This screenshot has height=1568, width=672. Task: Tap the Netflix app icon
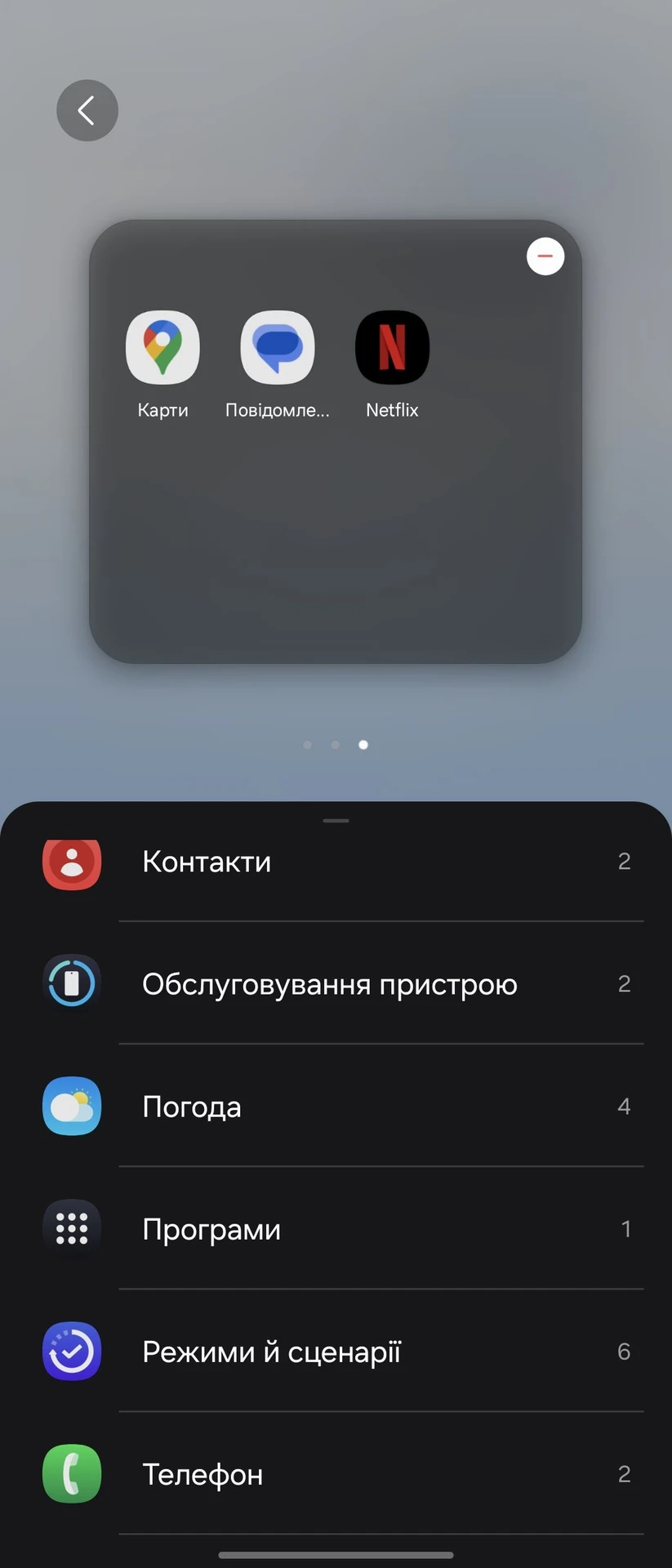point(392,348)
